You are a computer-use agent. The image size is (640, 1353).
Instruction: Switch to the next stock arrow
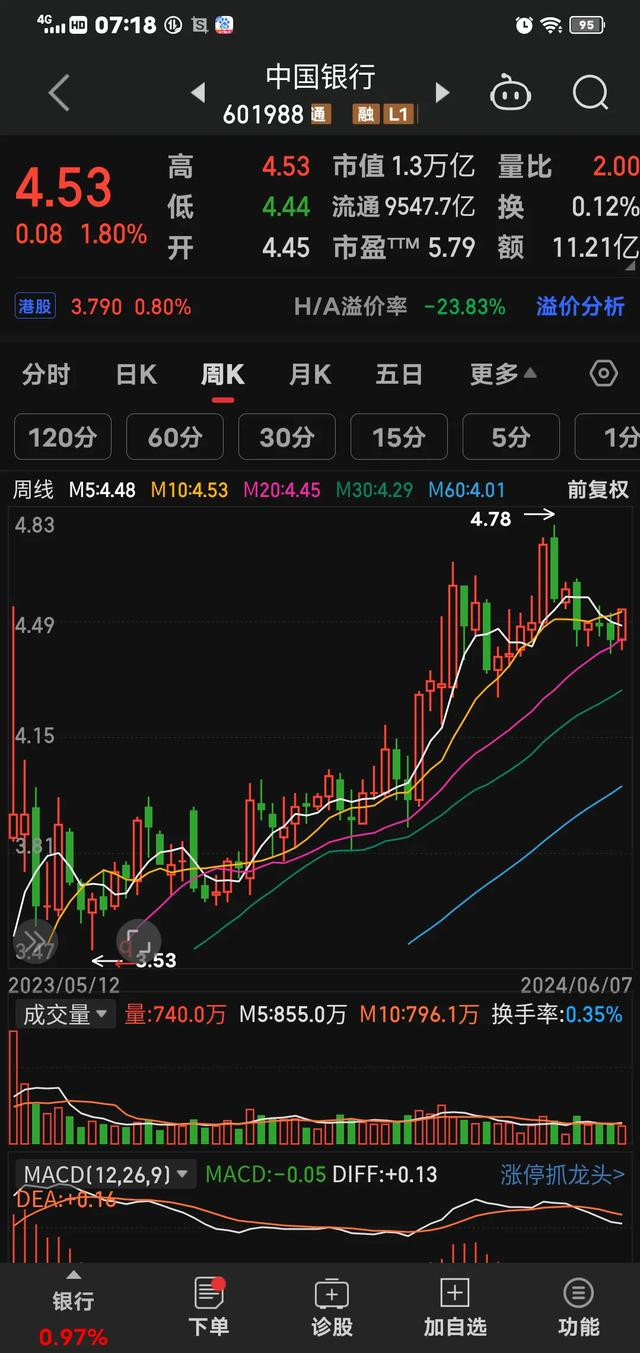click(442, 93)
